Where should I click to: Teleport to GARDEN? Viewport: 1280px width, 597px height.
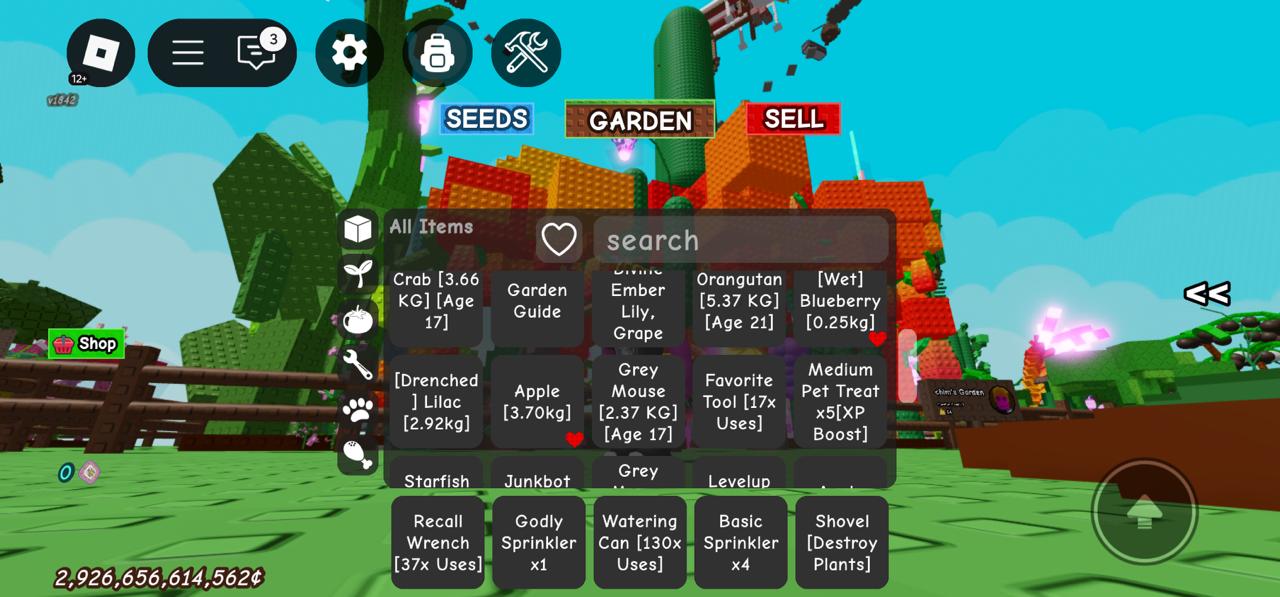click(x=640, y=120)
